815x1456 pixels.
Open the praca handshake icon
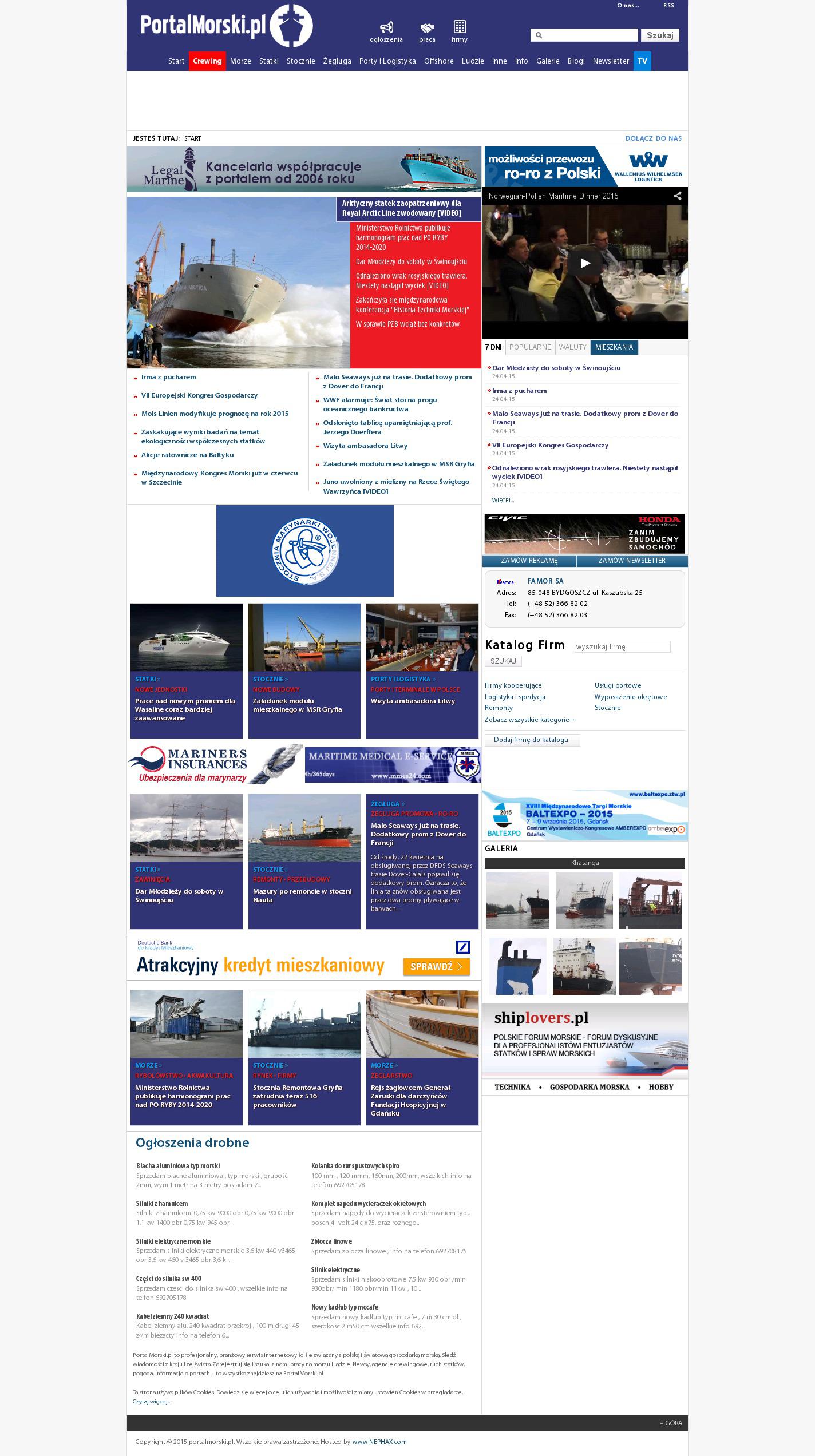[427, 28]
